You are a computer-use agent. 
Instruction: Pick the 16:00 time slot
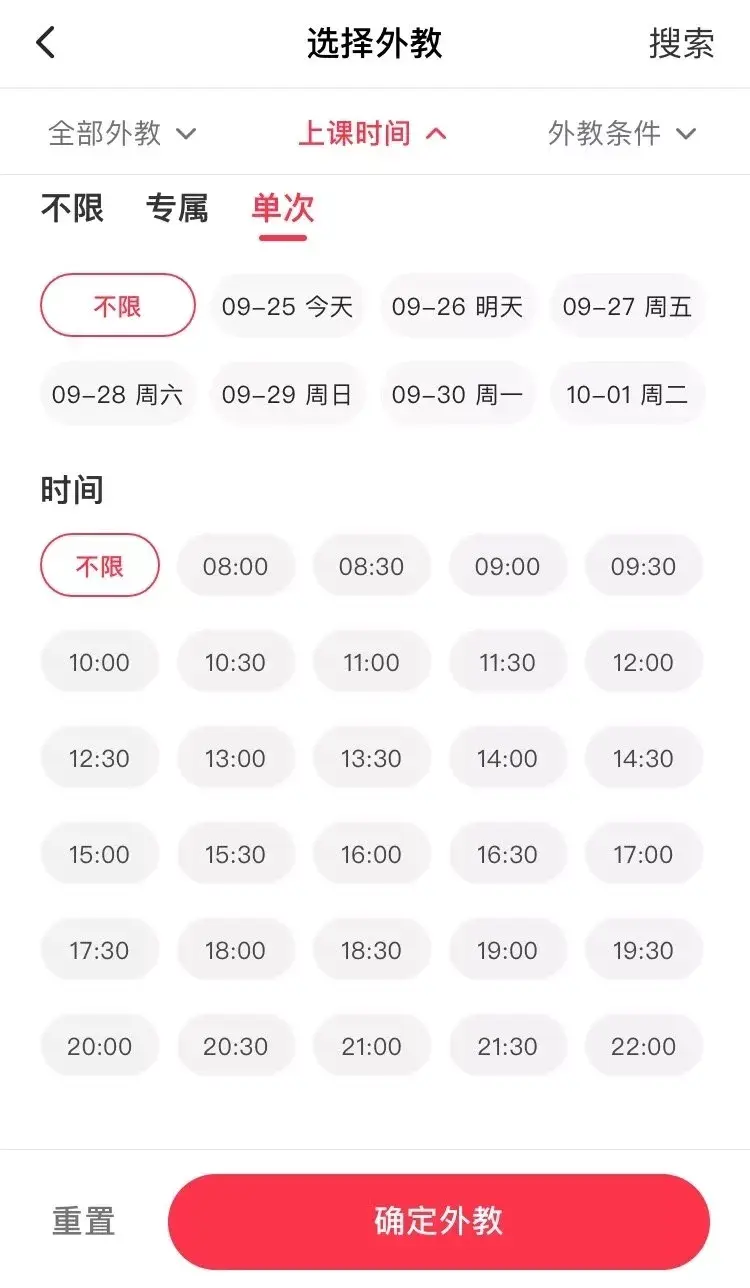tap(371, 854)
